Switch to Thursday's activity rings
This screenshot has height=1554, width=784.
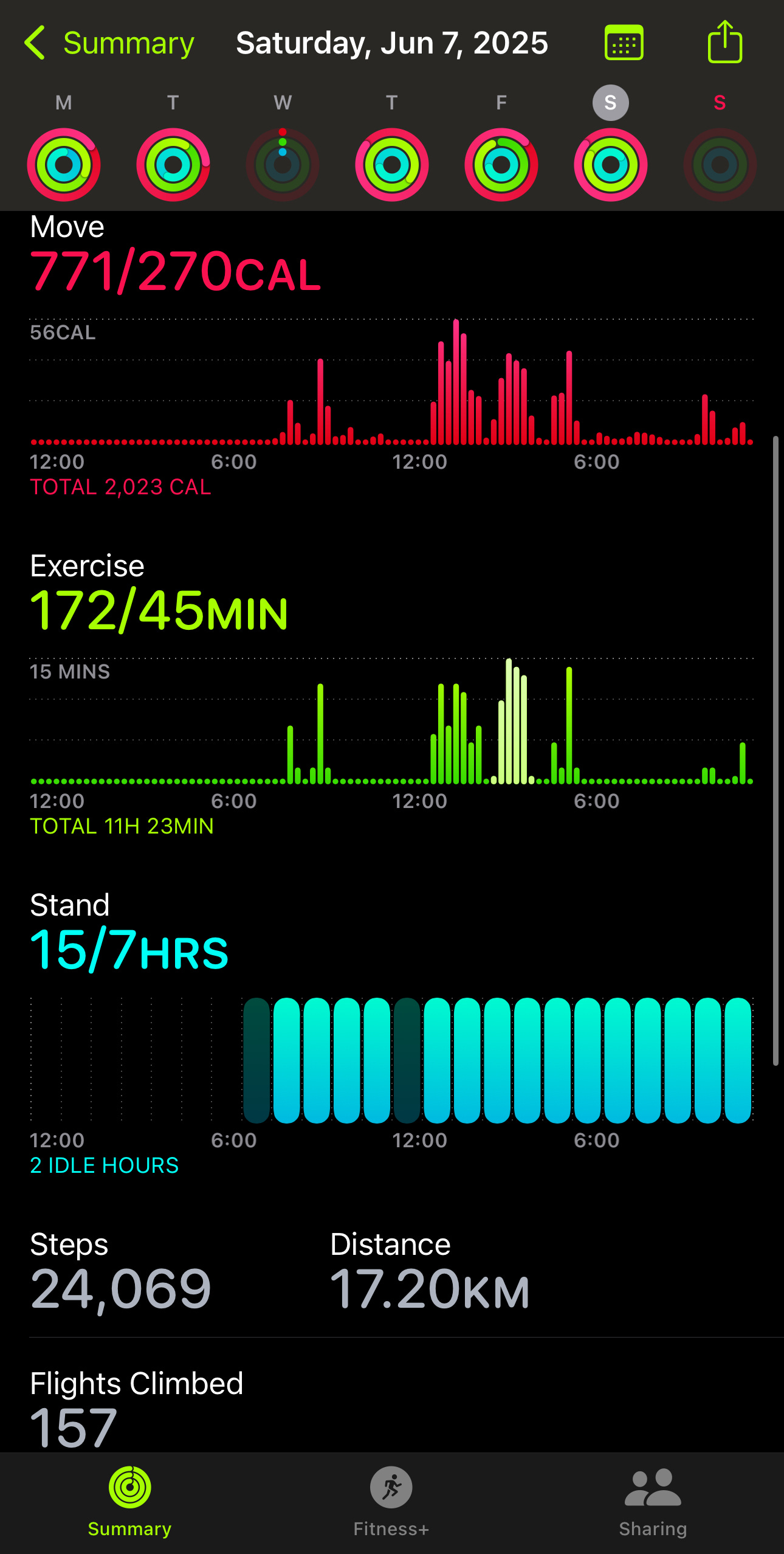click(392, 164)
